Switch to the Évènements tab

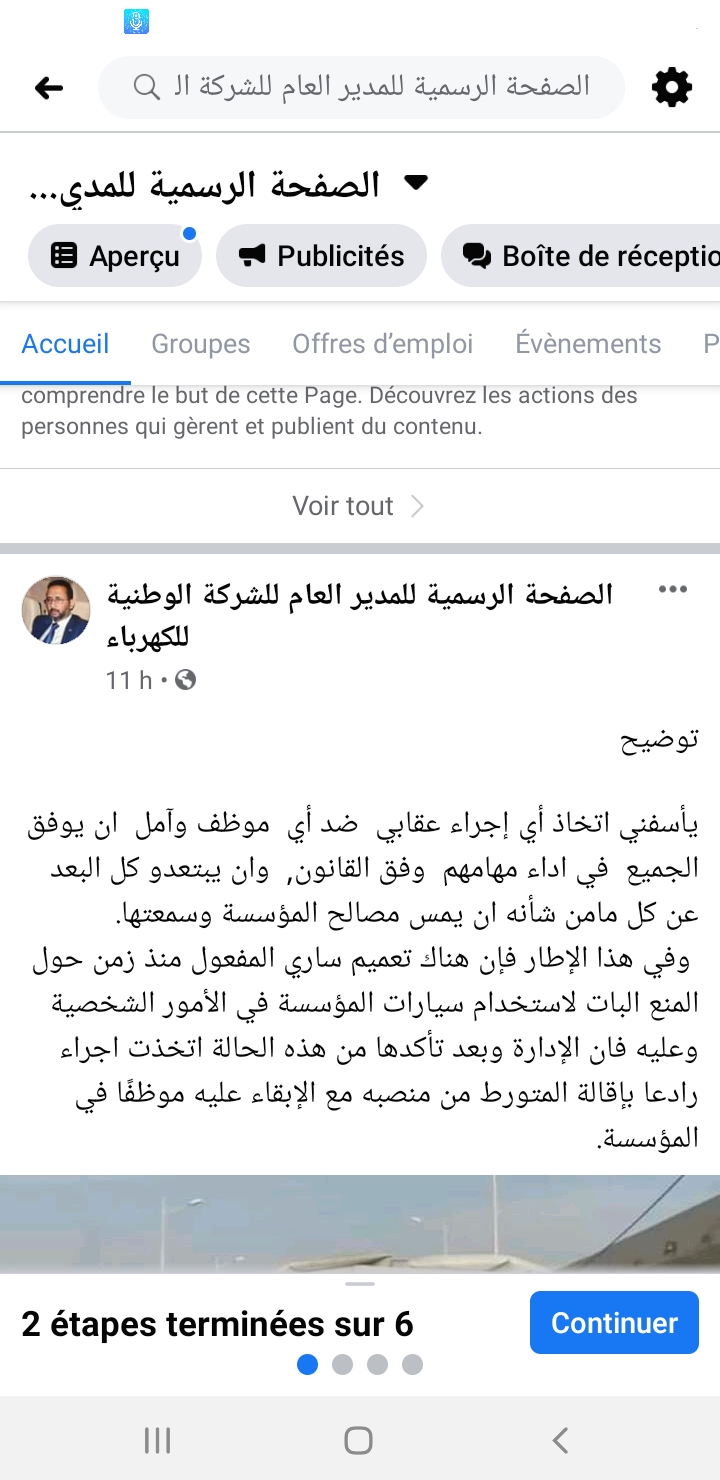588,344
